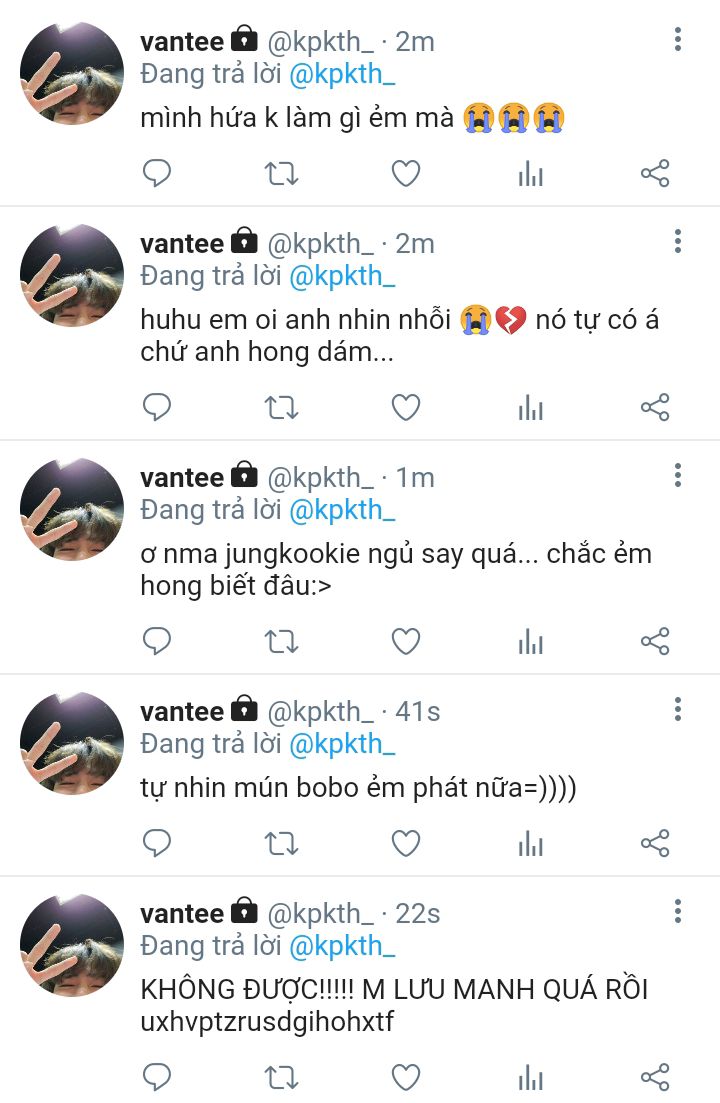Retweet the "tự nhin mún bobo" tweet
Image resolution: width=720 pixels, height=1103 pixels.
click(281, 843)
